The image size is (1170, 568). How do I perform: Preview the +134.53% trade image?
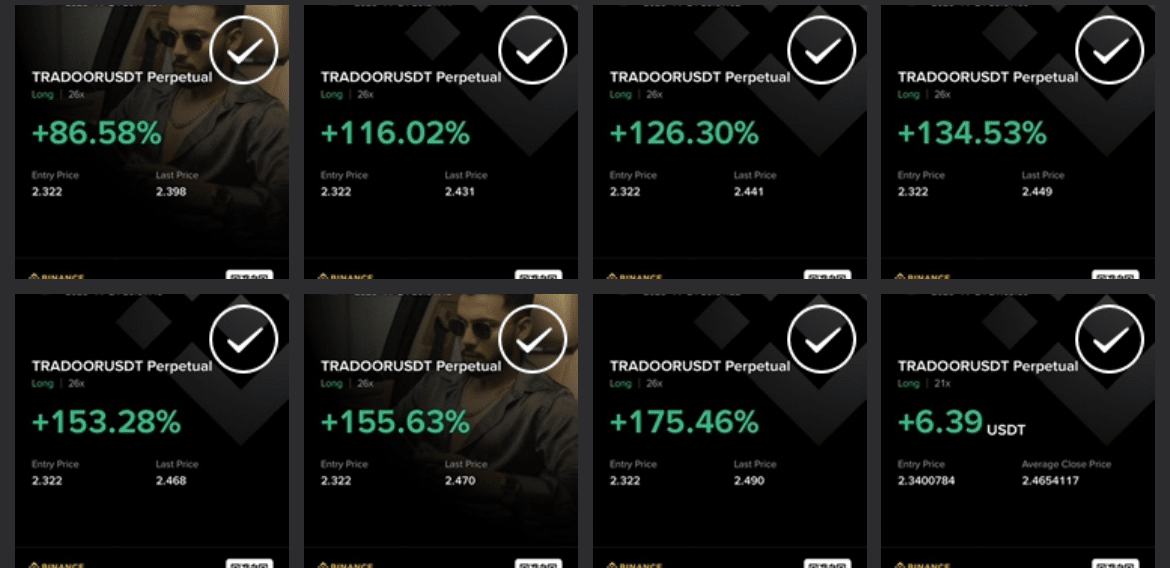coord(1018,200)
